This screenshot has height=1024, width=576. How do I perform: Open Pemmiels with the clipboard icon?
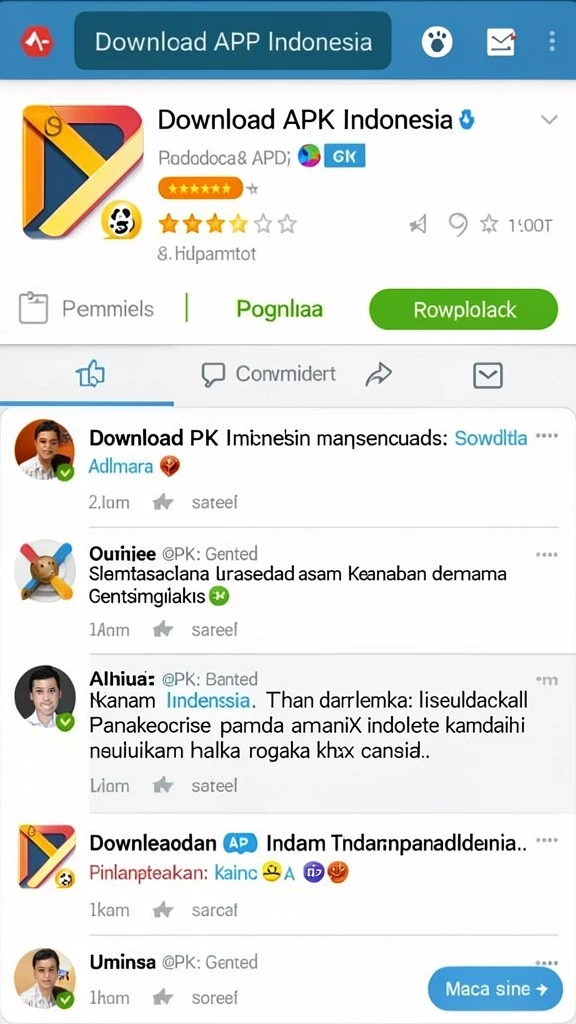coord(86,308)
